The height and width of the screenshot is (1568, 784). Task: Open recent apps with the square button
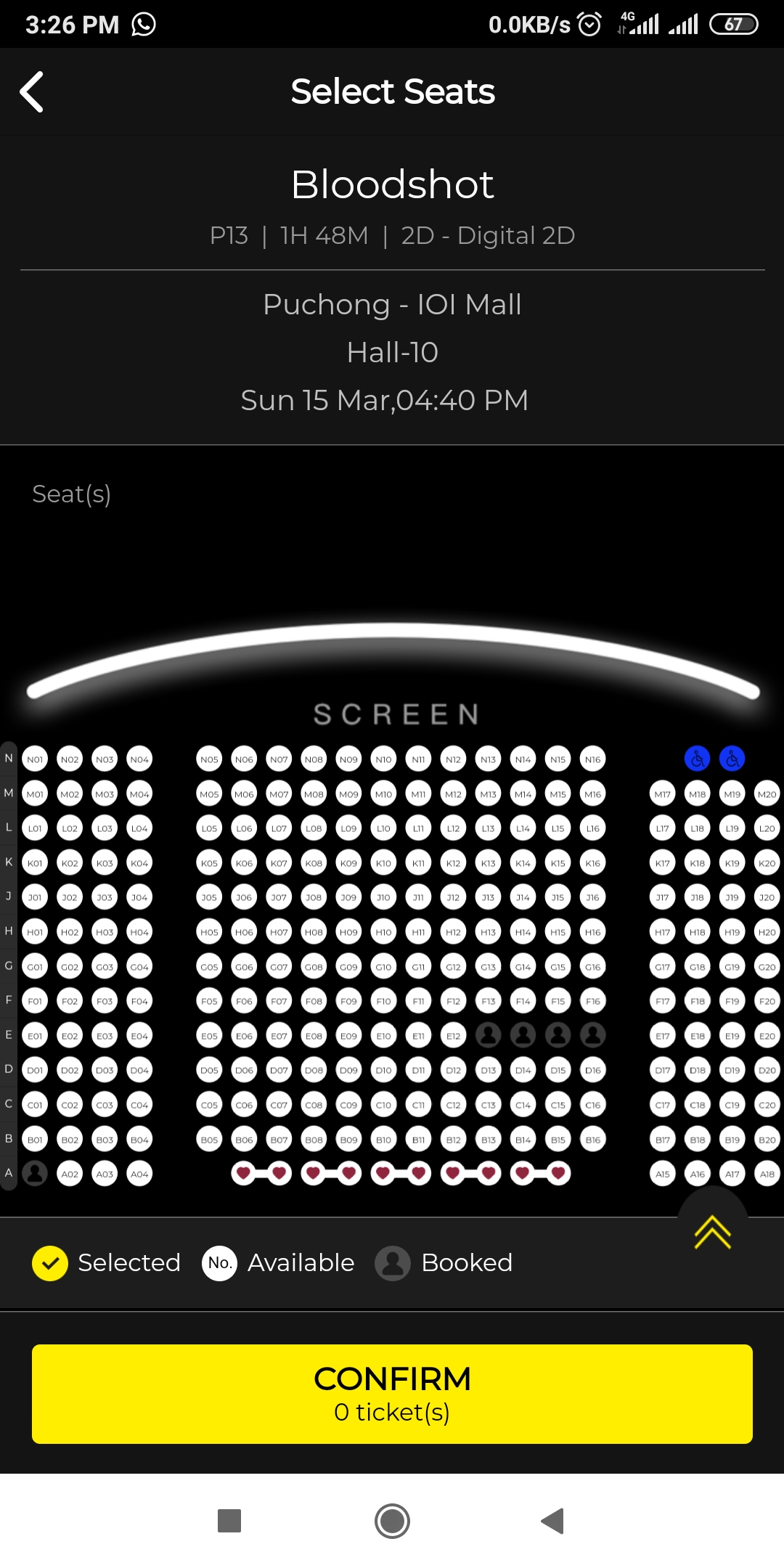(229, 1521)
